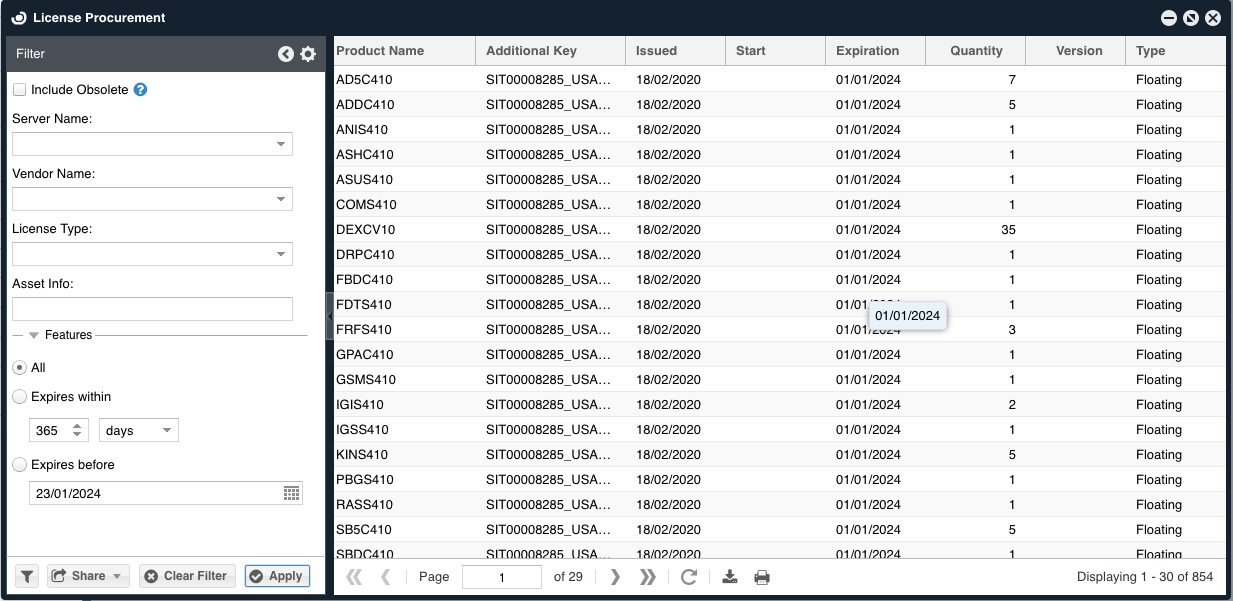Minimize the License Procurement window

pos(1168,18)
